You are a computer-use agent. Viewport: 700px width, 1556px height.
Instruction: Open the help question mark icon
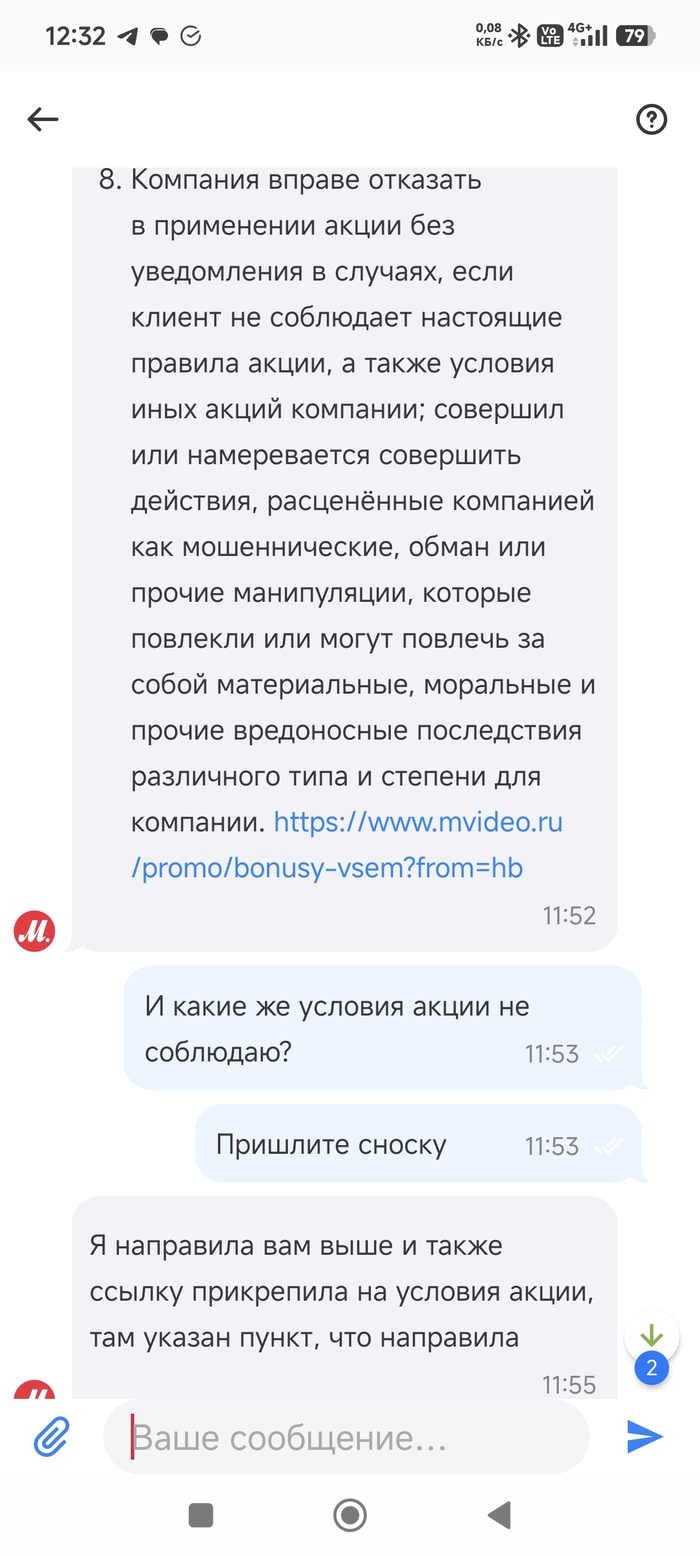click(652, 120)
